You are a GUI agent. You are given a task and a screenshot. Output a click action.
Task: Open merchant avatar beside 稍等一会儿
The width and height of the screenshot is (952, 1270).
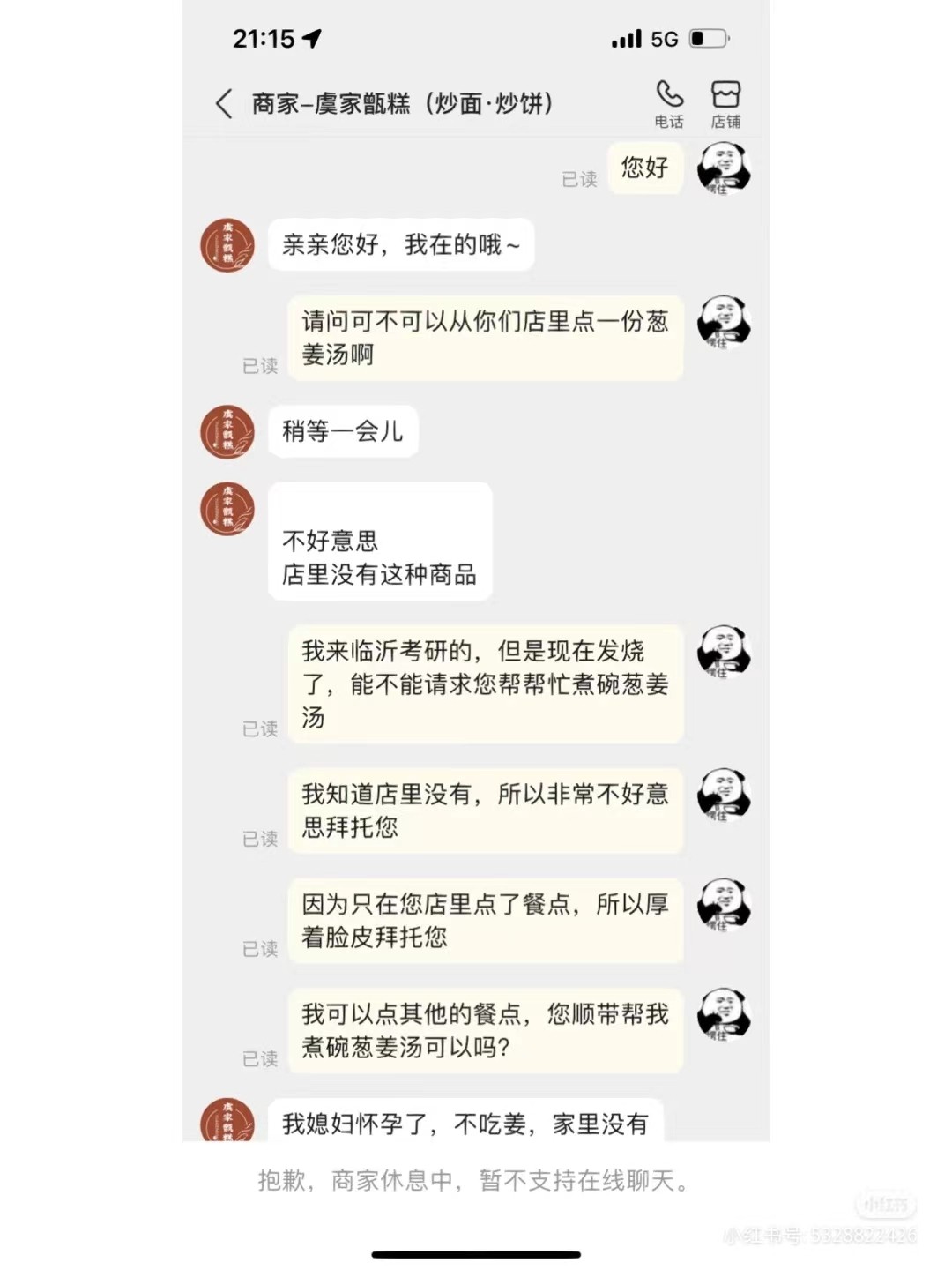(x=227, y=432)
